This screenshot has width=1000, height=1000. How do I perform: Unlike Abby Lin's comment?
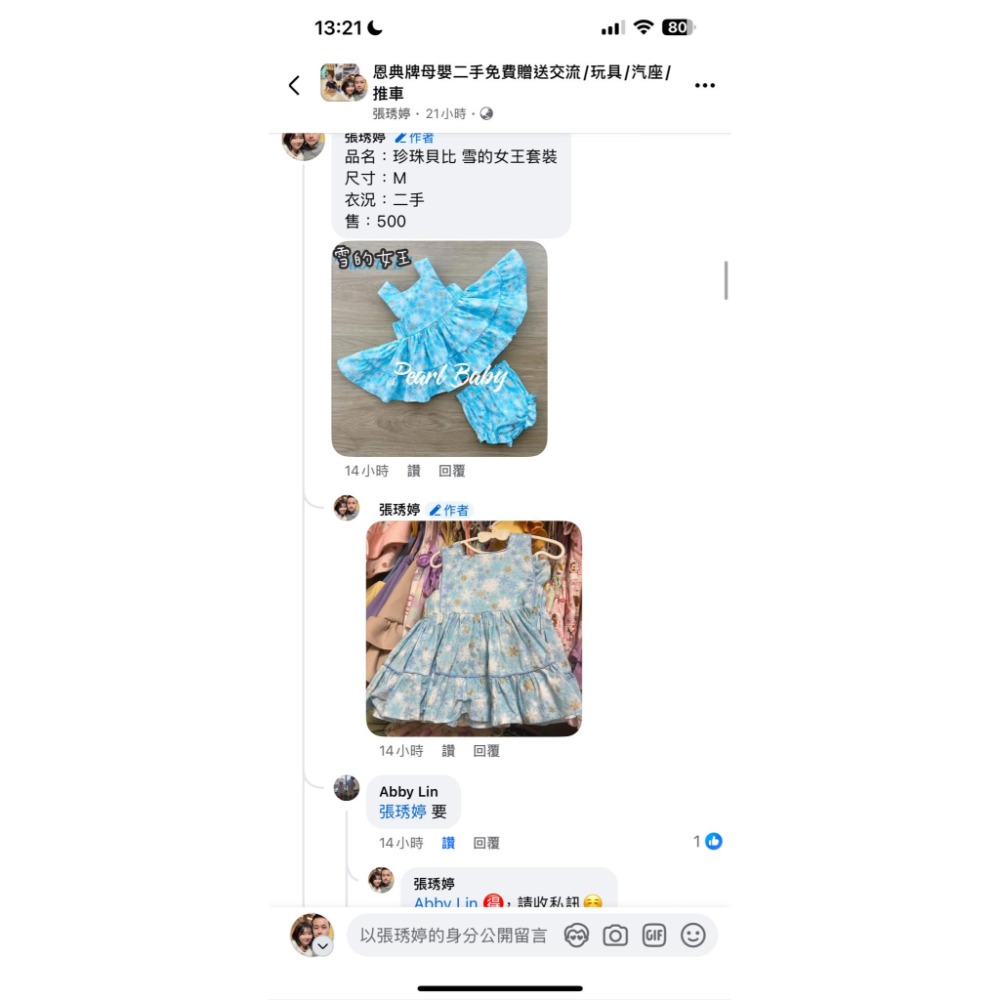click(448, 843)
